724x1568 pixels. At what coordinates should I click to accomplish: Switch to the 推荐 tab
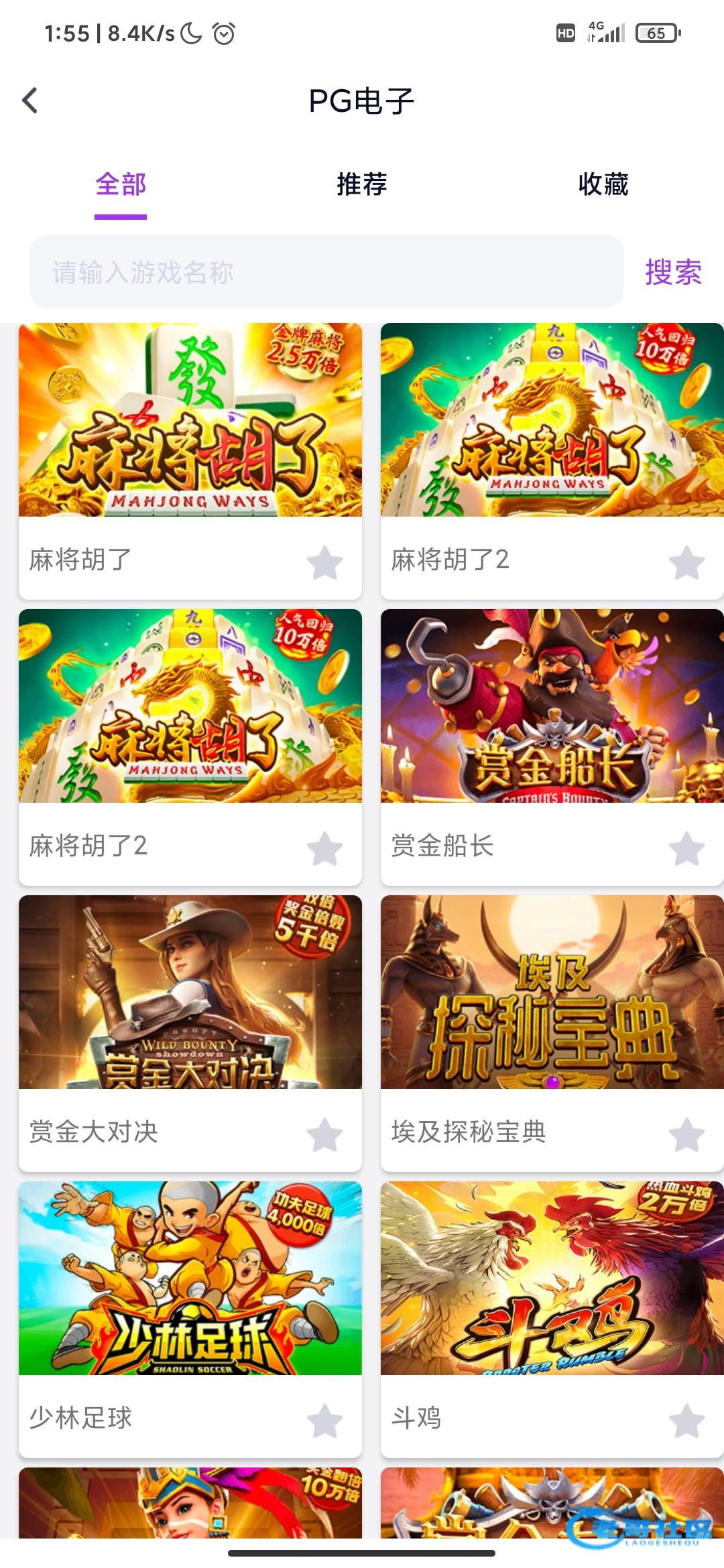362,184
